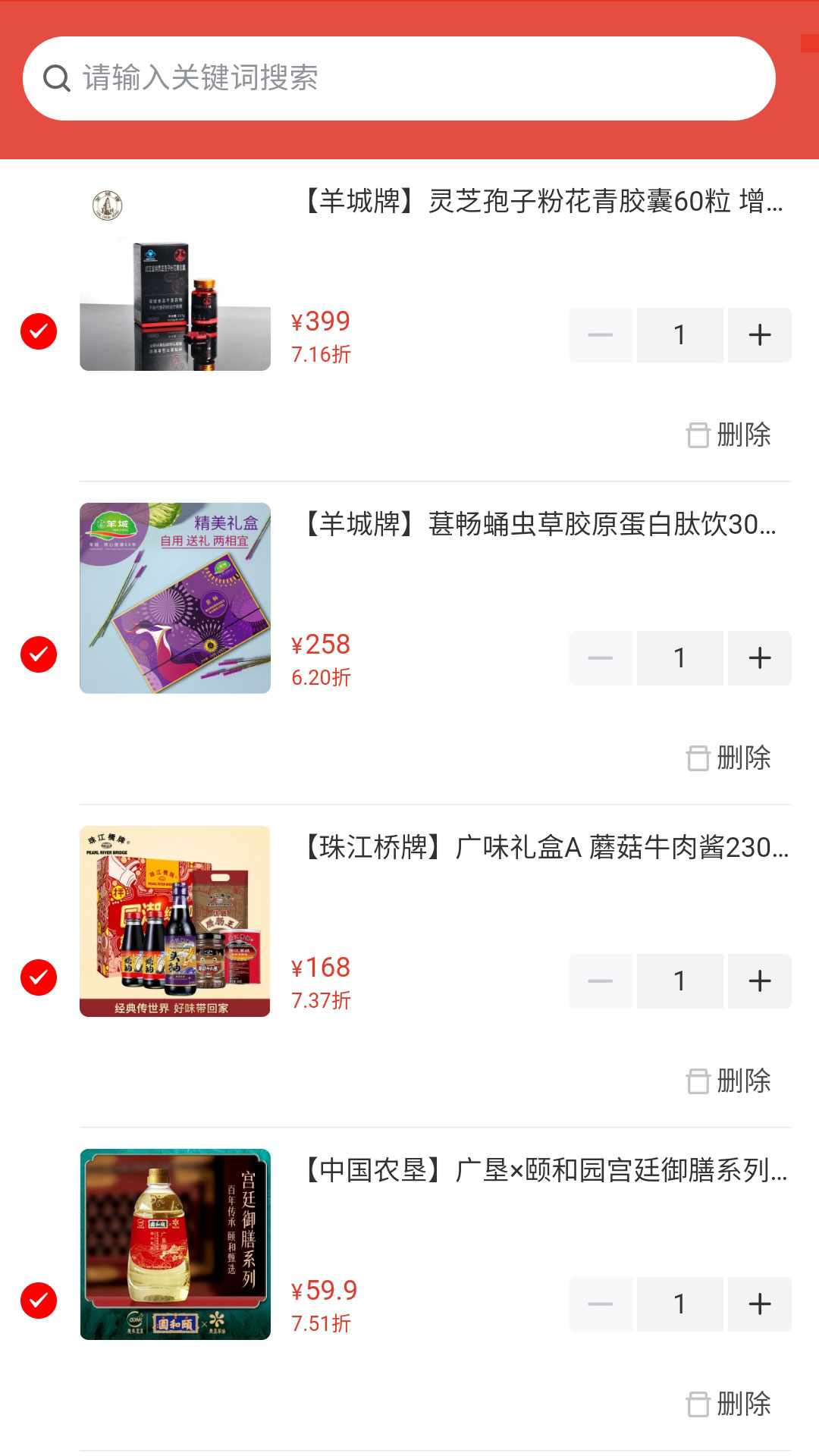Image resolution: width=819 pixels, height=1456 pixels.
Task: Click the trash icon to delete the 灵芝孢子粉 capsules
Action: coord(699,436)
